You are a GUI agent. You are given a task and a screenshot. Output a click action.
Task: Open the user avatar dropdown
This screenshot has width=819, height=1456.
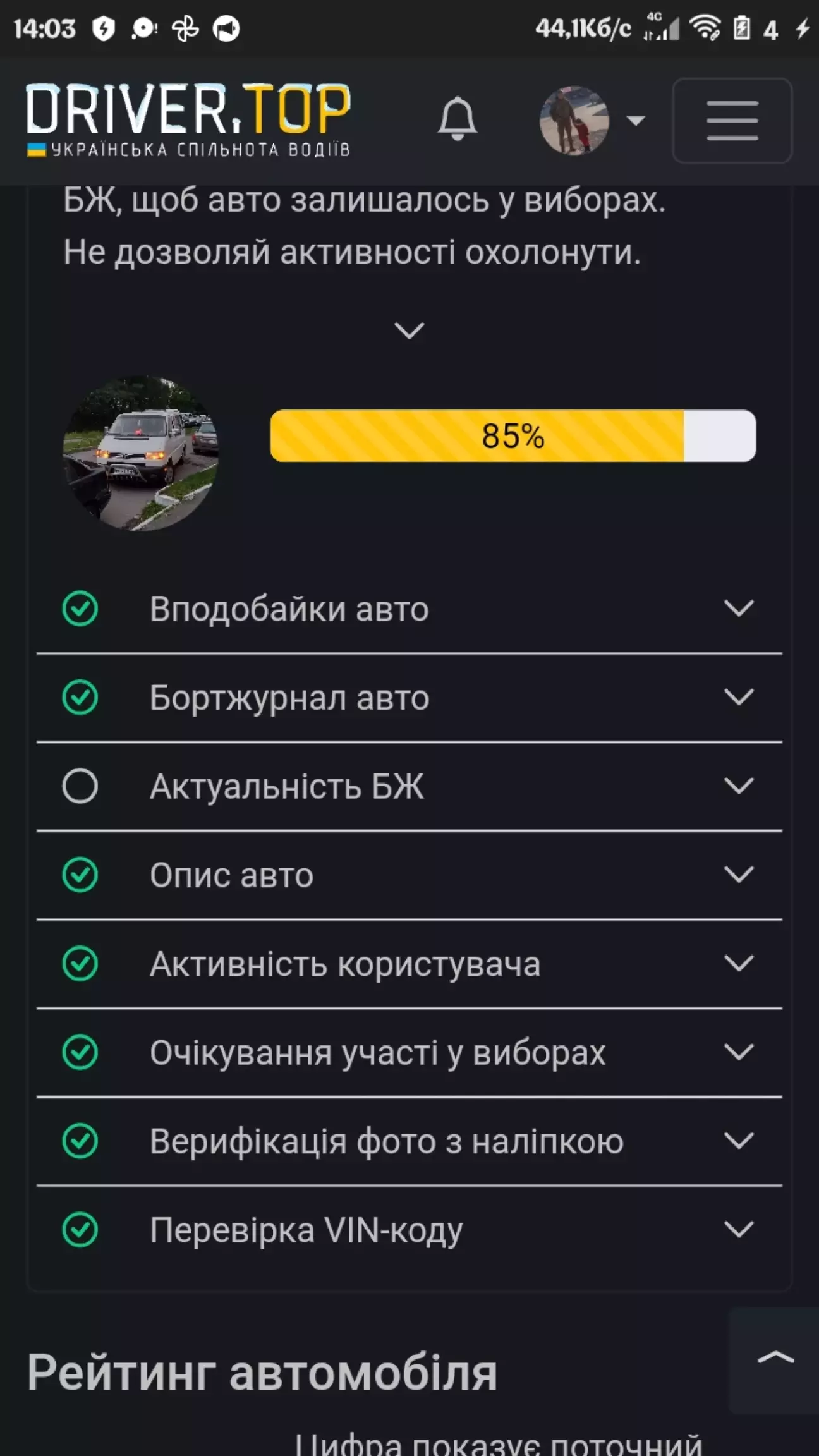591,120
